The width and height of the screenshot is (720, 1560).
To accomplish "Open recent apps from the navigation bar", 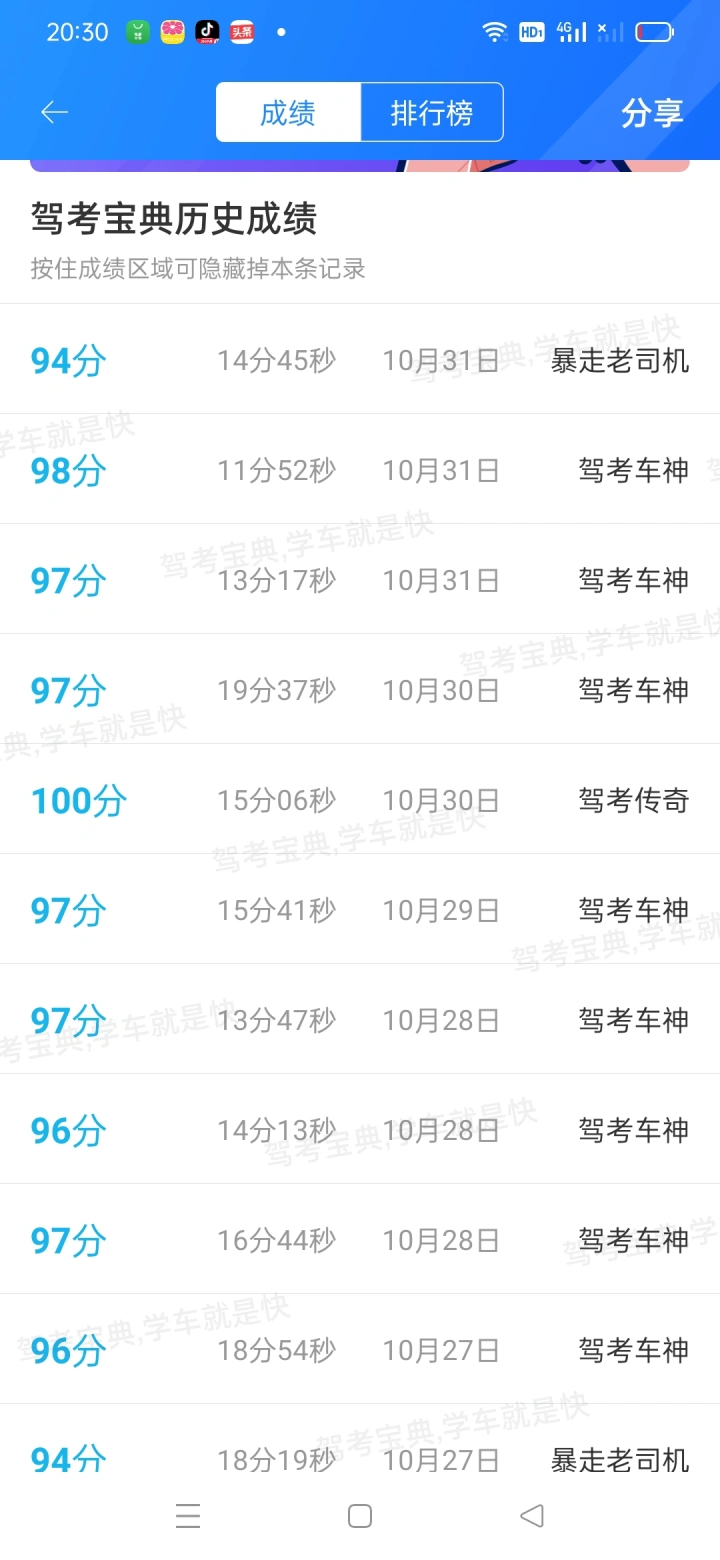I will coord(188,1516).
